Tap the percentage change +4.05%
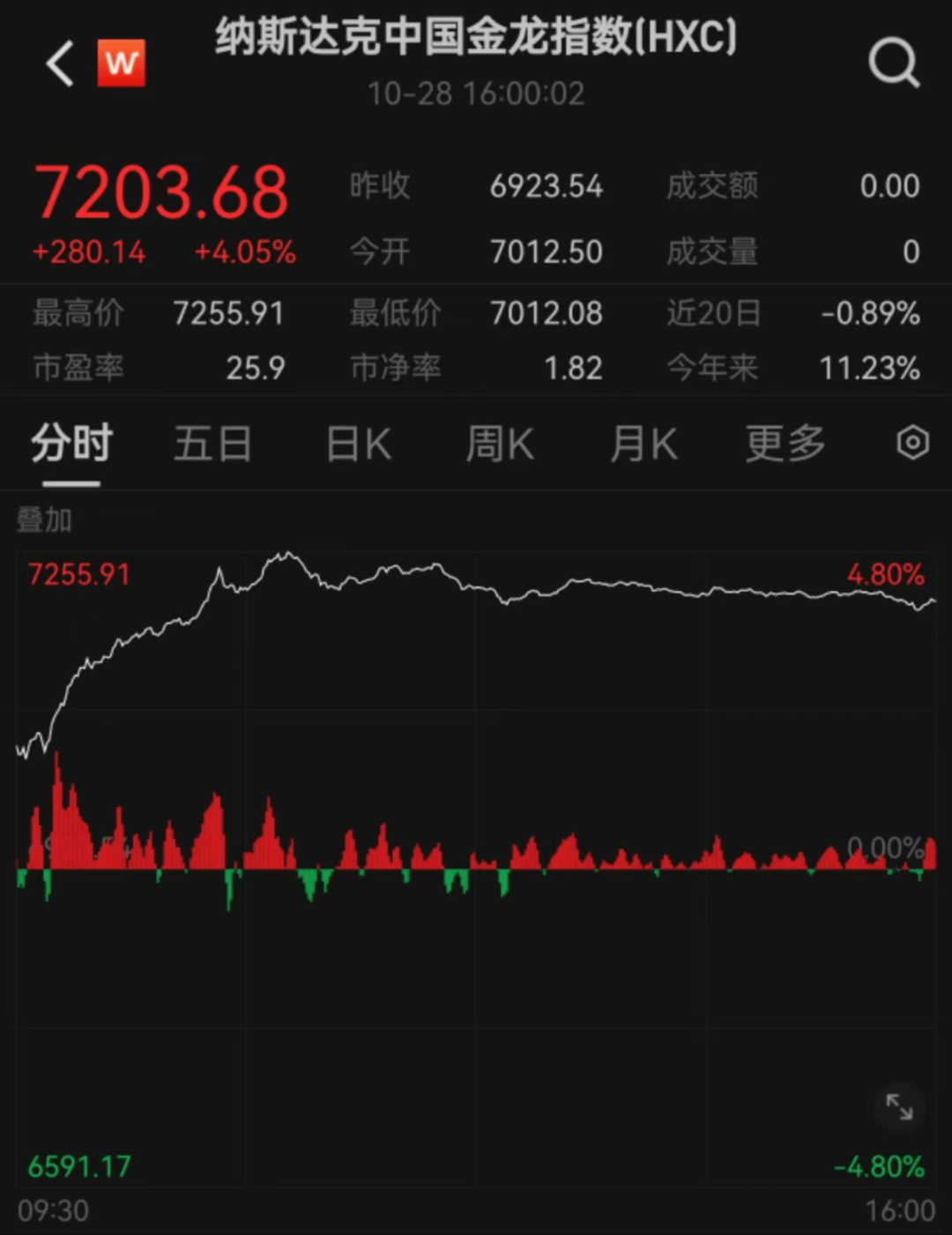The height and width of the screenshot is (1235, 952). [244, 252]
